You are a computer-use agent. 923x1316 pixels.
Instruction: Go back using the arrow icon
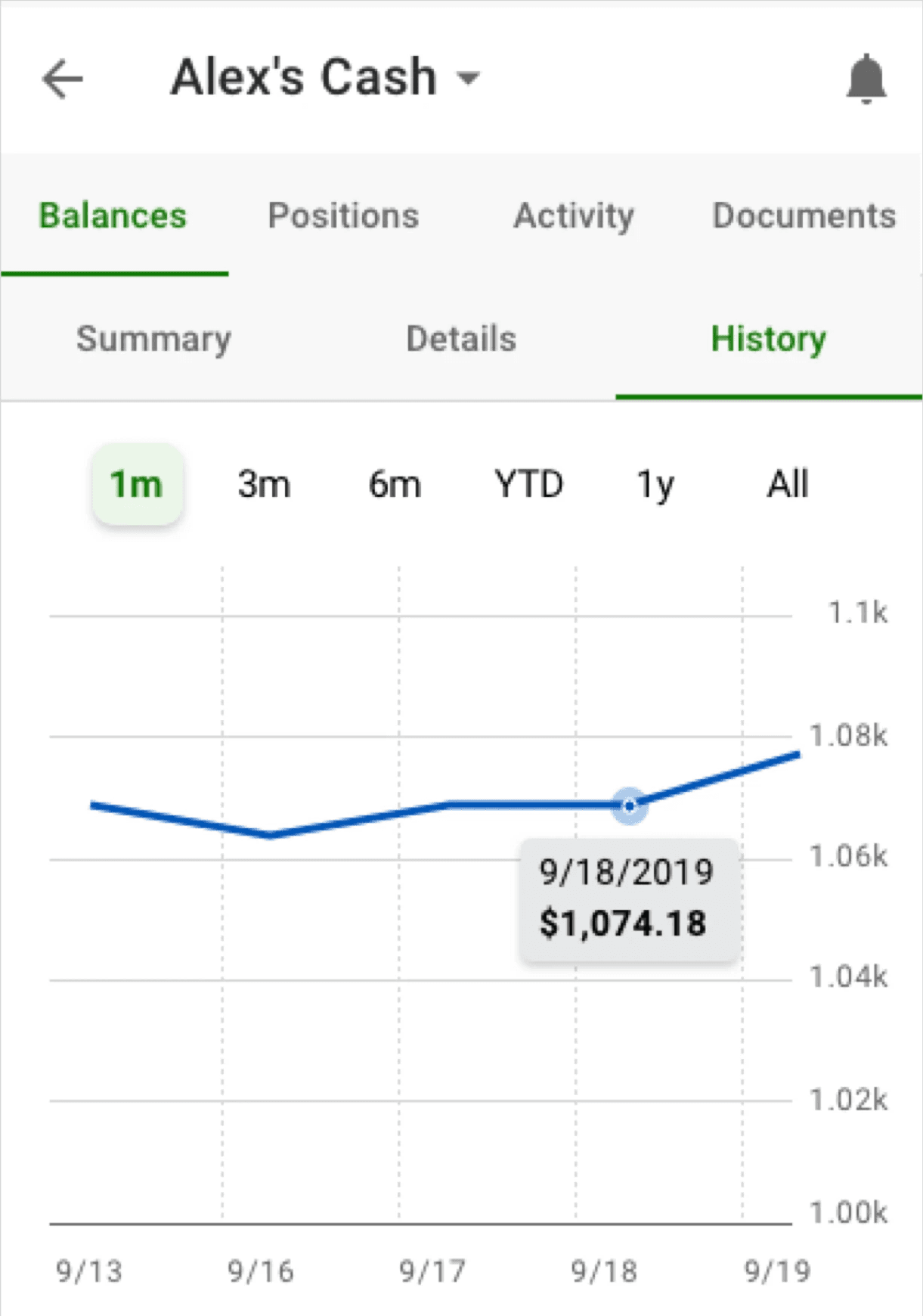pos(62,79)
